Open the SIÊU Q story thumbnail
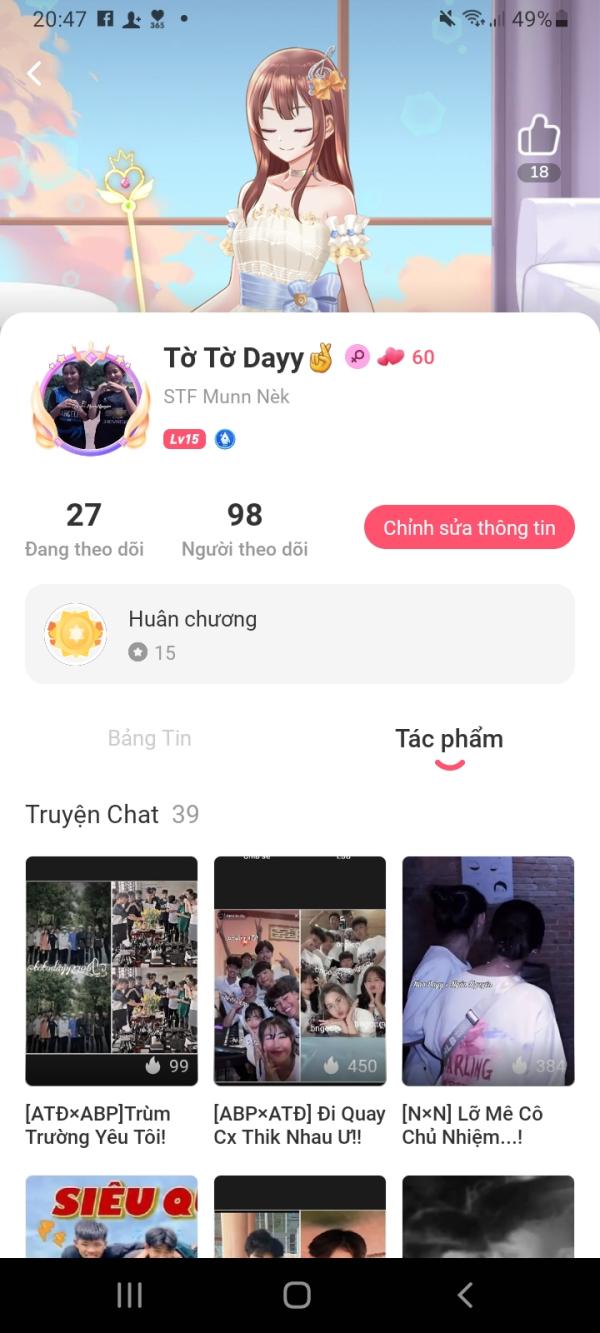This screenshot has height=1333, width=600. coord(111,1217)
